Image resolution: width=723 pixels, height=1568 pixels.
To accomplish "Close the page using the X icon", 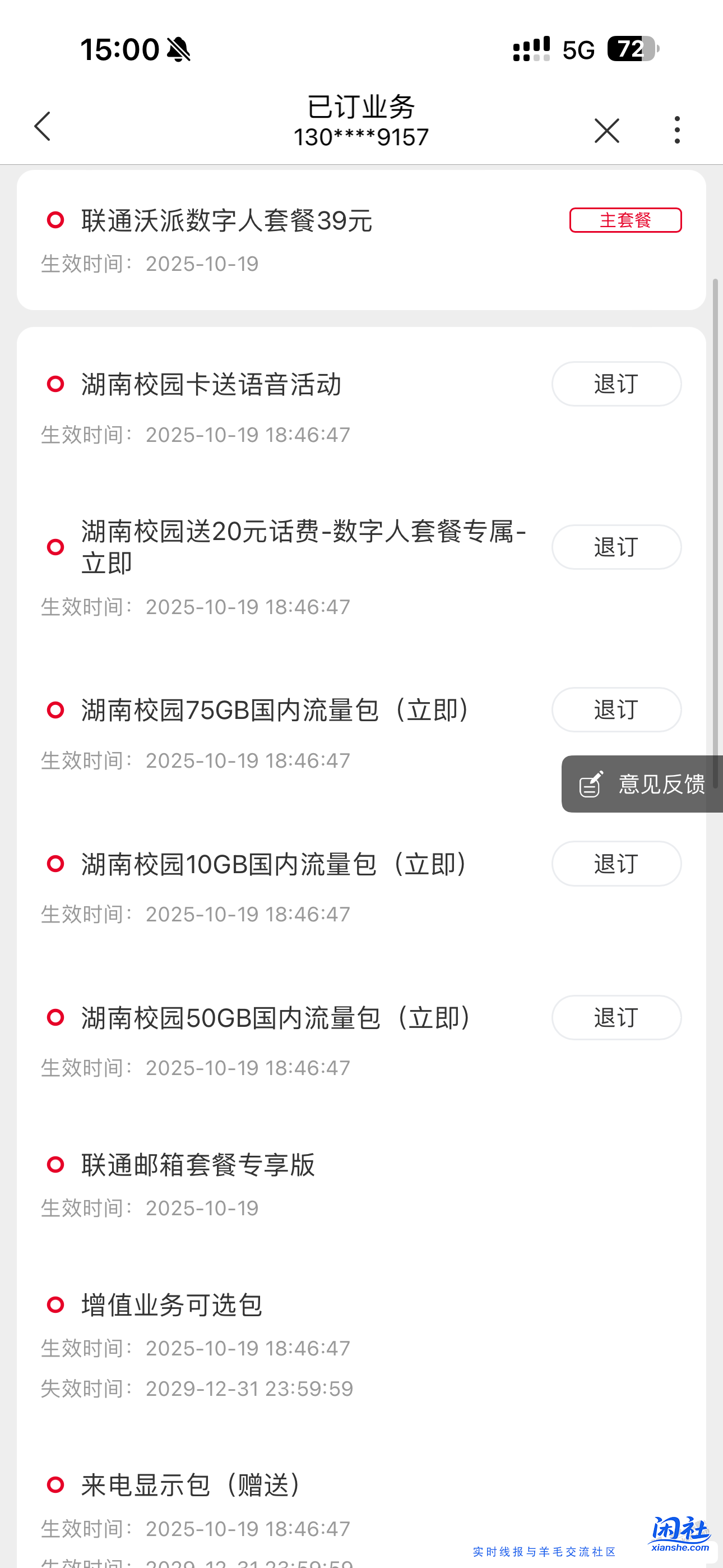I will pyautogui.click(x=606, y=130).
